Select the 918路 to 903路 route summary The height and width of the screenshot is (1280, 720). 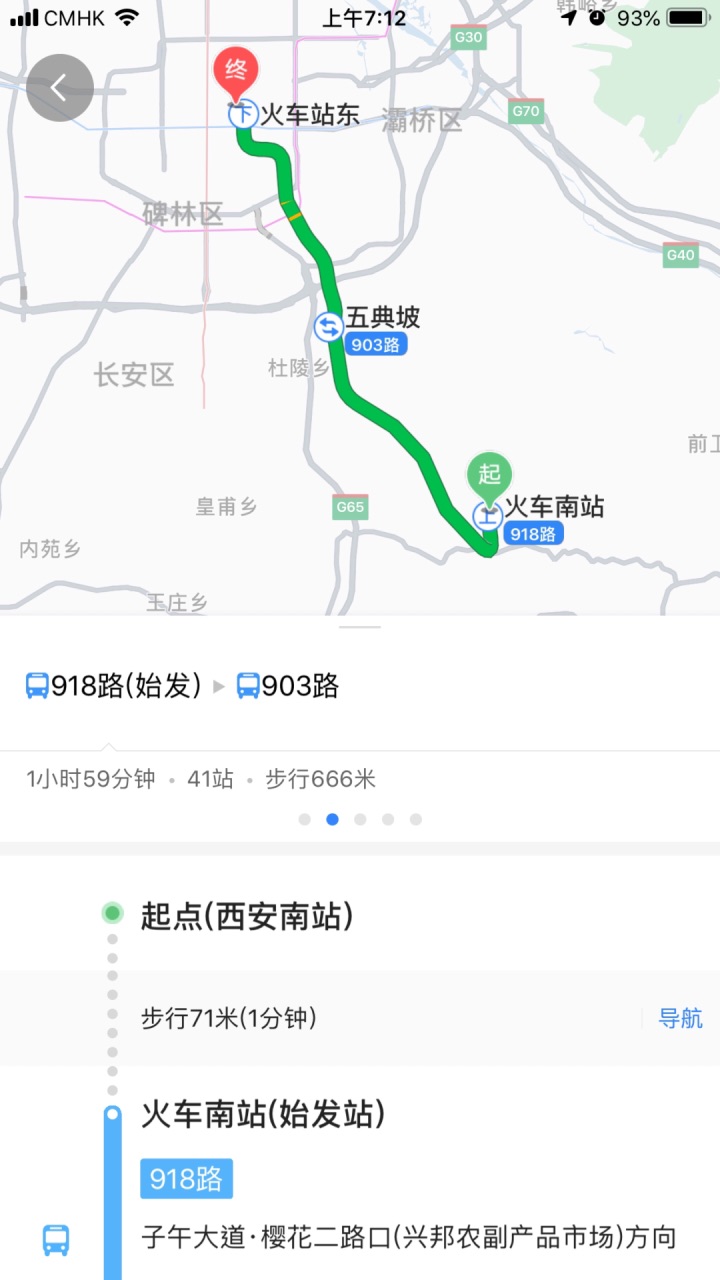click(x=182, y=686)
